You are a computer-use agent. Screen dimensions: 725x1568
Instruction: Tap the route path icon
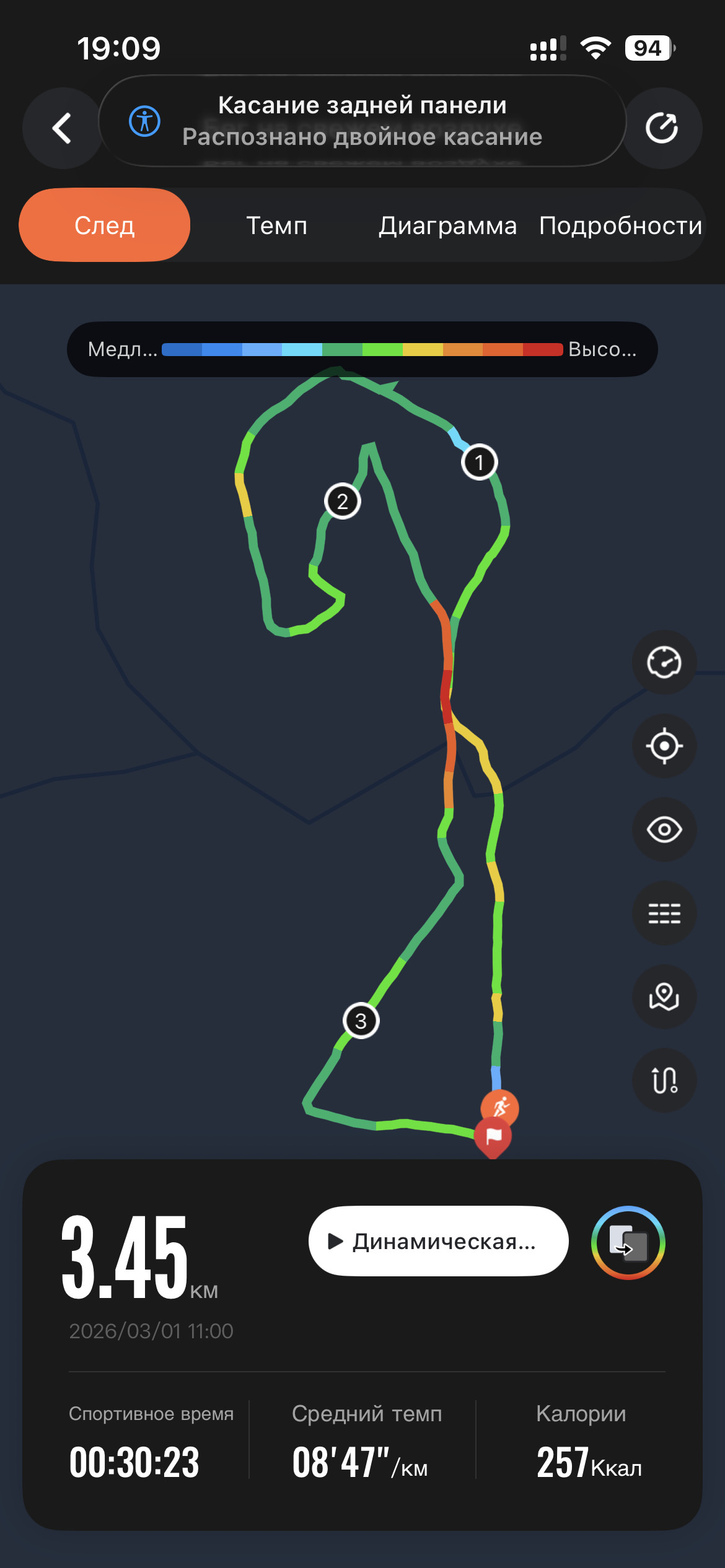pyautogui.click(x=664, y=1080)
